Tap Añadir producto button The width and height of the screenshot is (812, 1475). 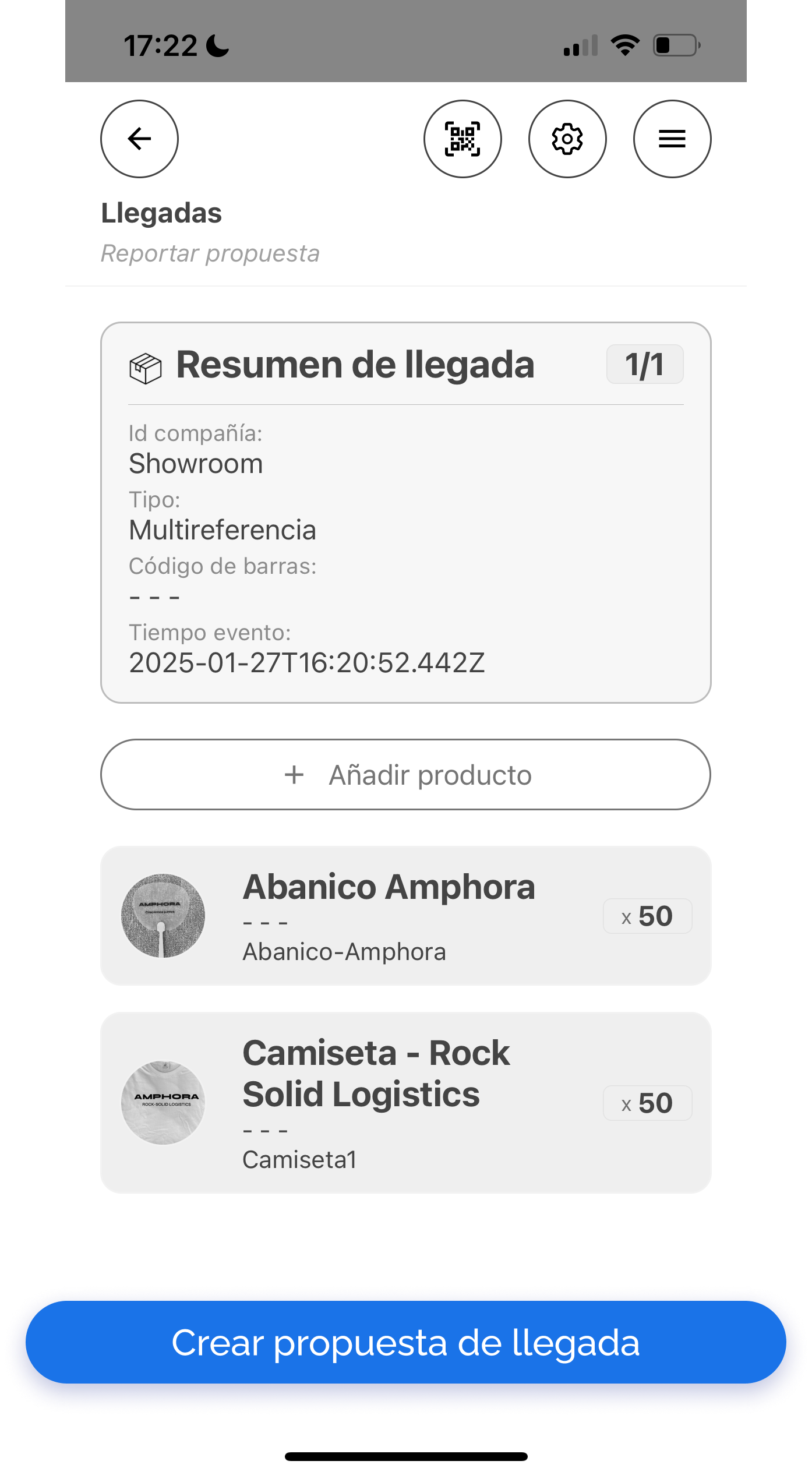(x=406, y=775)
